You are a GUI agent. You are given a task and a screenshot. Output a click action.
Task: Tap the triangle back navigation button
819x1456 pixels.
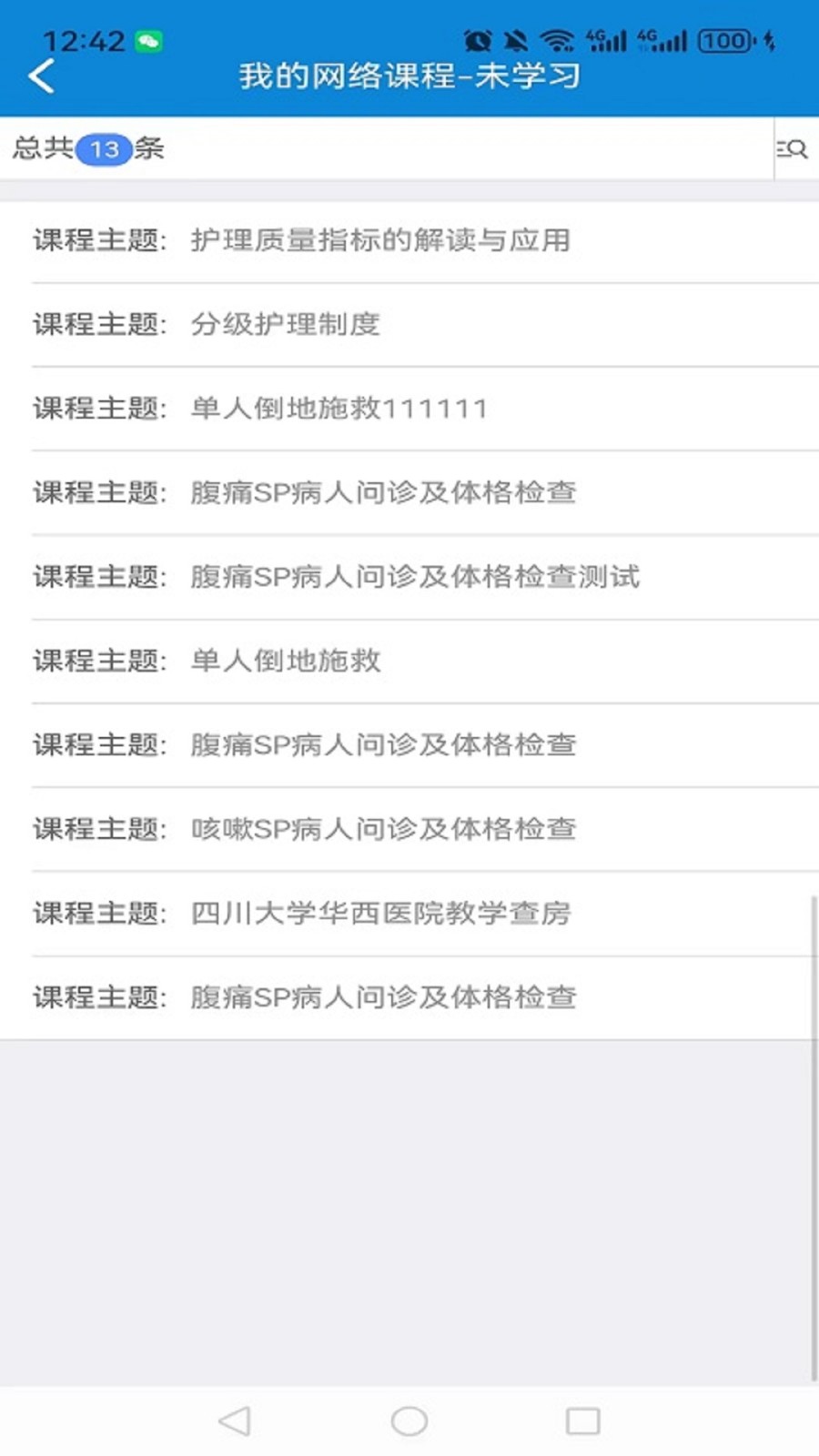(235, 1420)
